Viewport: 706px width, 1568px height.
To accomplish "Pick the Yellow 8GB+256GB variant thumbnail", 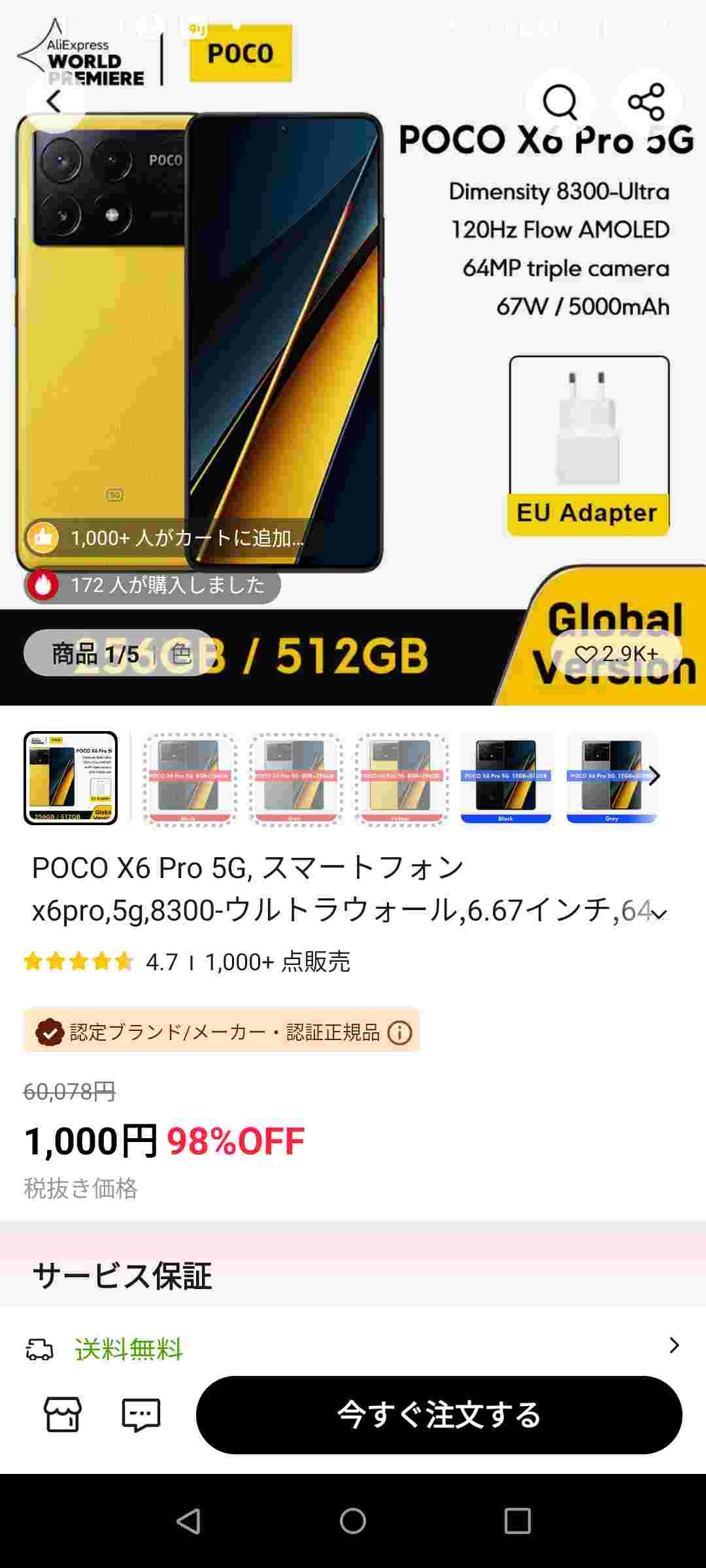I will pyautogui.click(x=401, y=779).
